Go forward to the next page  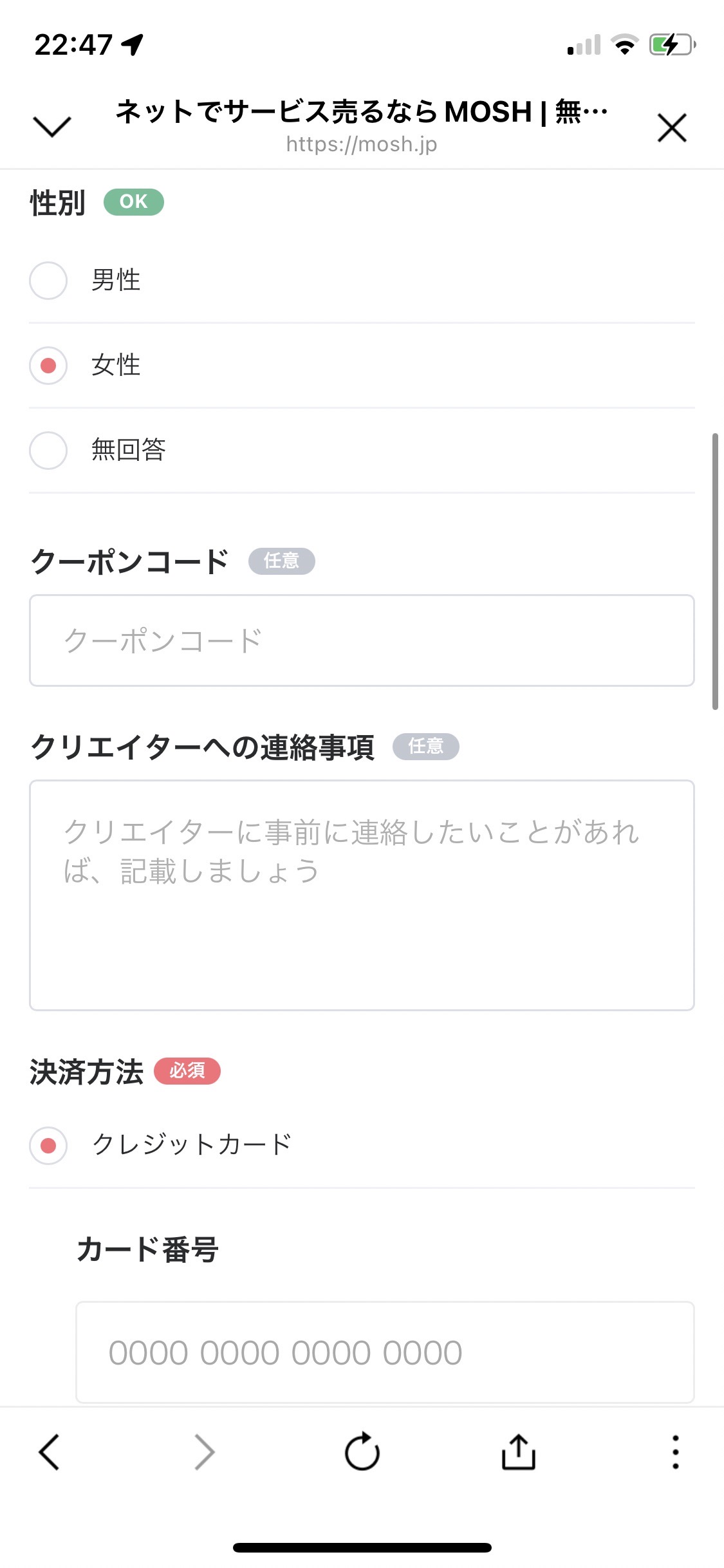tap(205, 1452)
